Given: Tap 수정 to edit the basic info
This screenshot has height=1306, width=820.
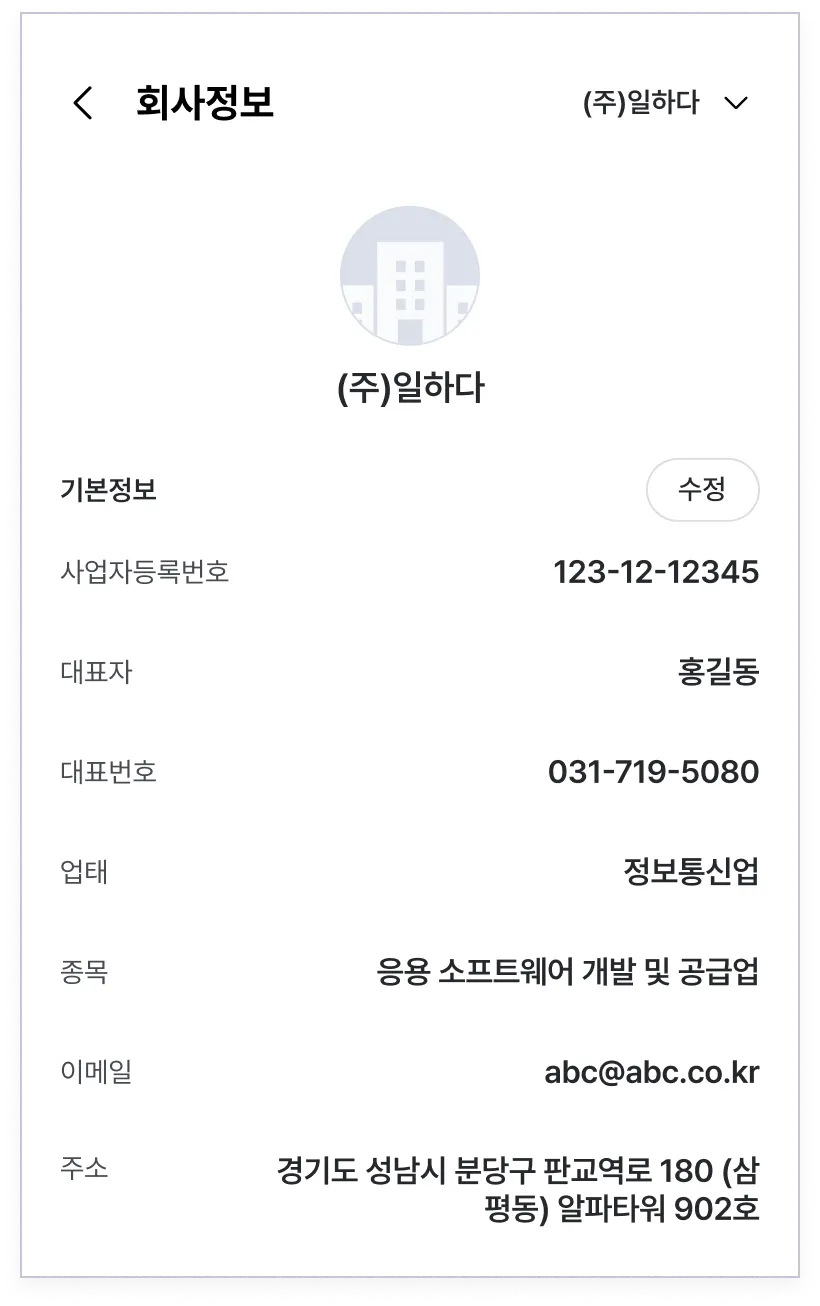Looking at the screenshot, I should coord(702,490).
